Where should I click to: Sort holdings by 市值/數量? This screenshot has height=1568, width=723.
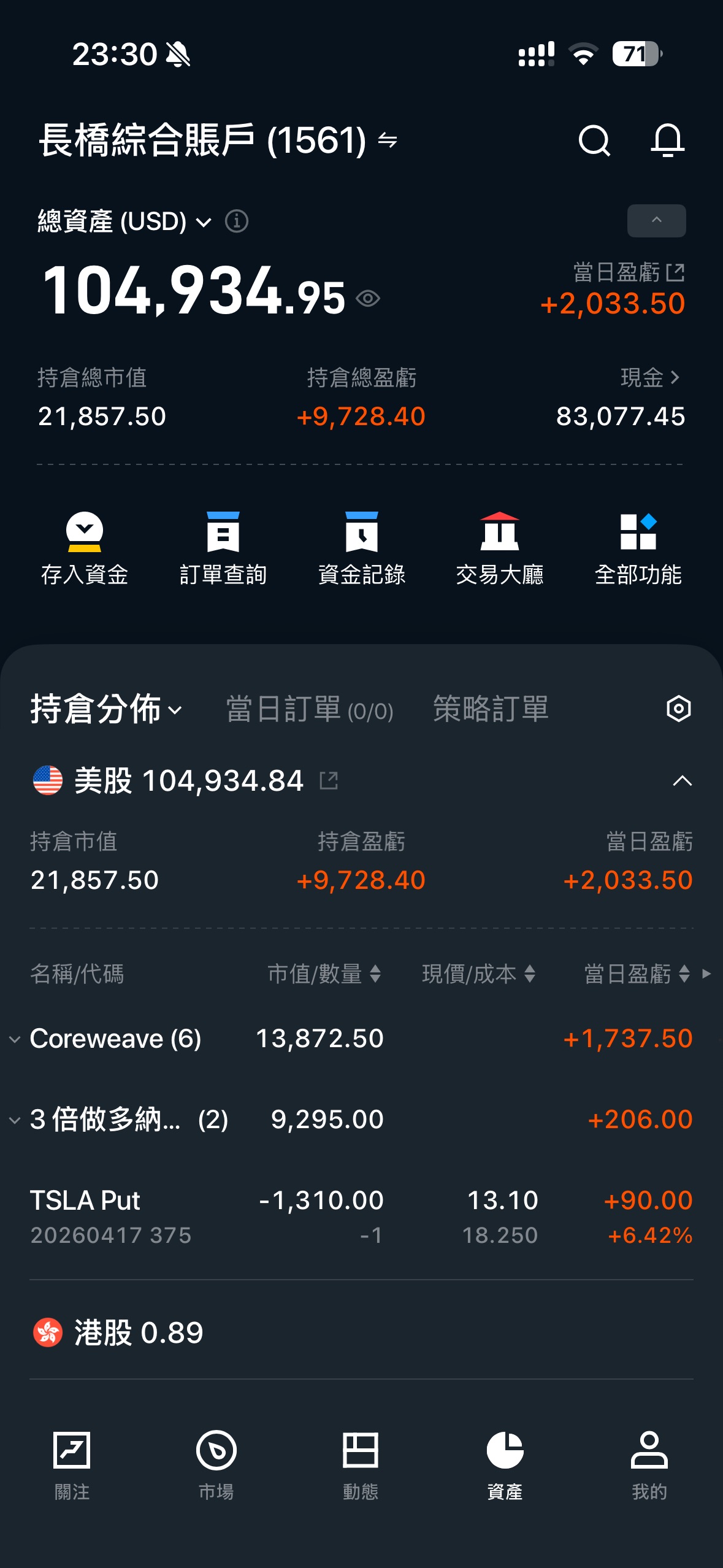(x=324, y=974)
